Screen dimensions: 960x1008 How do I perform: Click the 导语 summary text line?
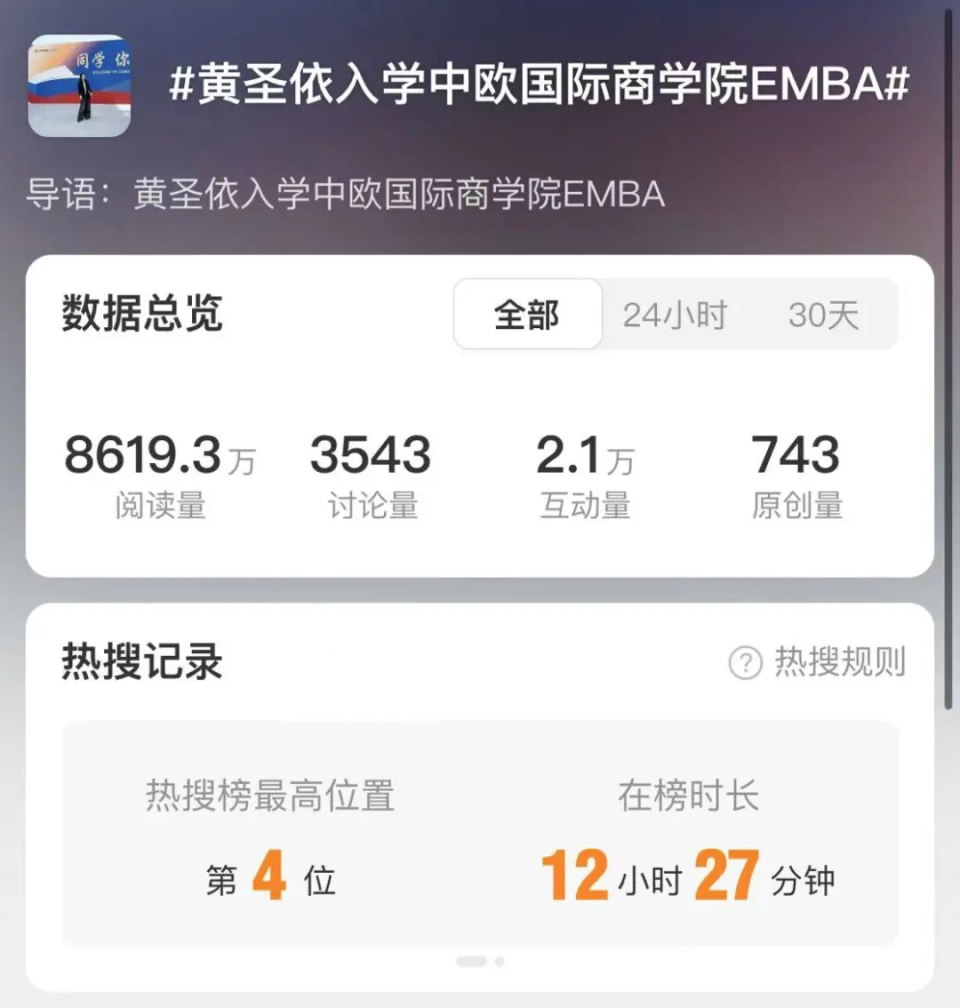click(345, 195)
